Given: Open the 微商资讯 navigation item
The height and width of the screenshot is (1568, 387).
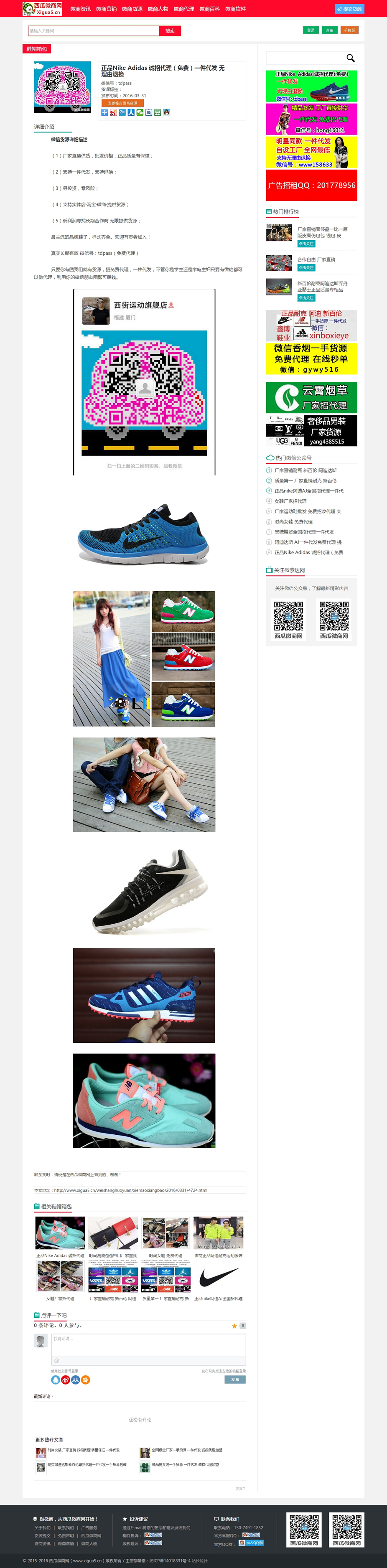Looking at the screenshot, I should pyautogui.click(x=80, y=9).
